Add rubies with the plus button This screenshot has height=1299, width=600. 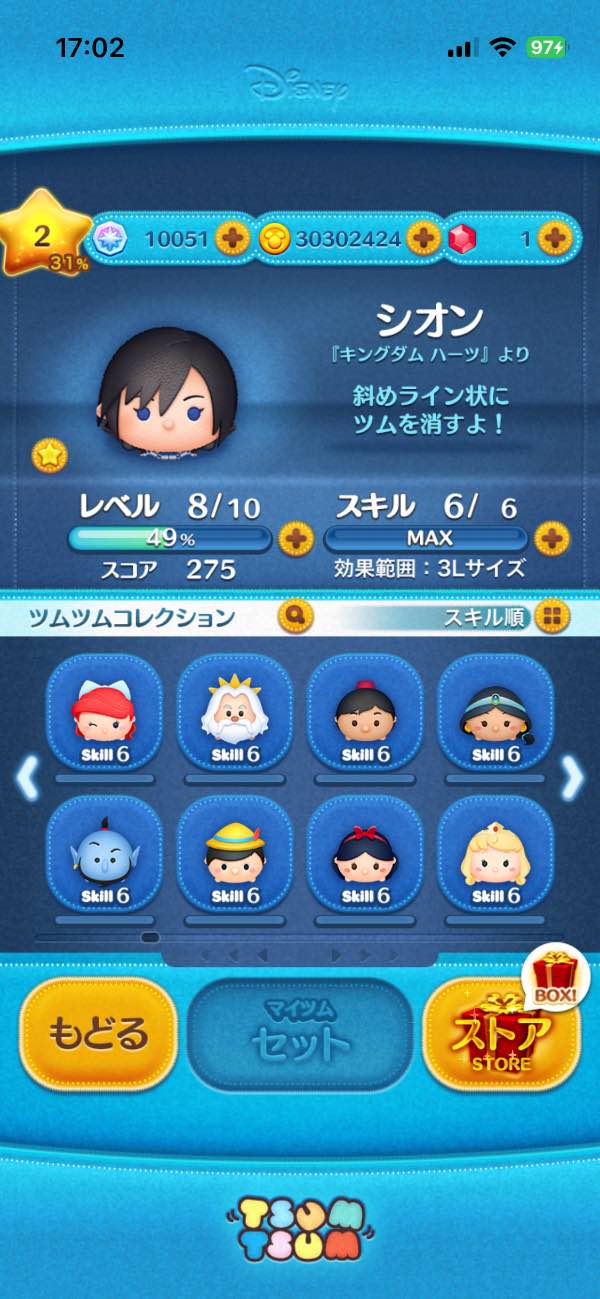point(553,238)
